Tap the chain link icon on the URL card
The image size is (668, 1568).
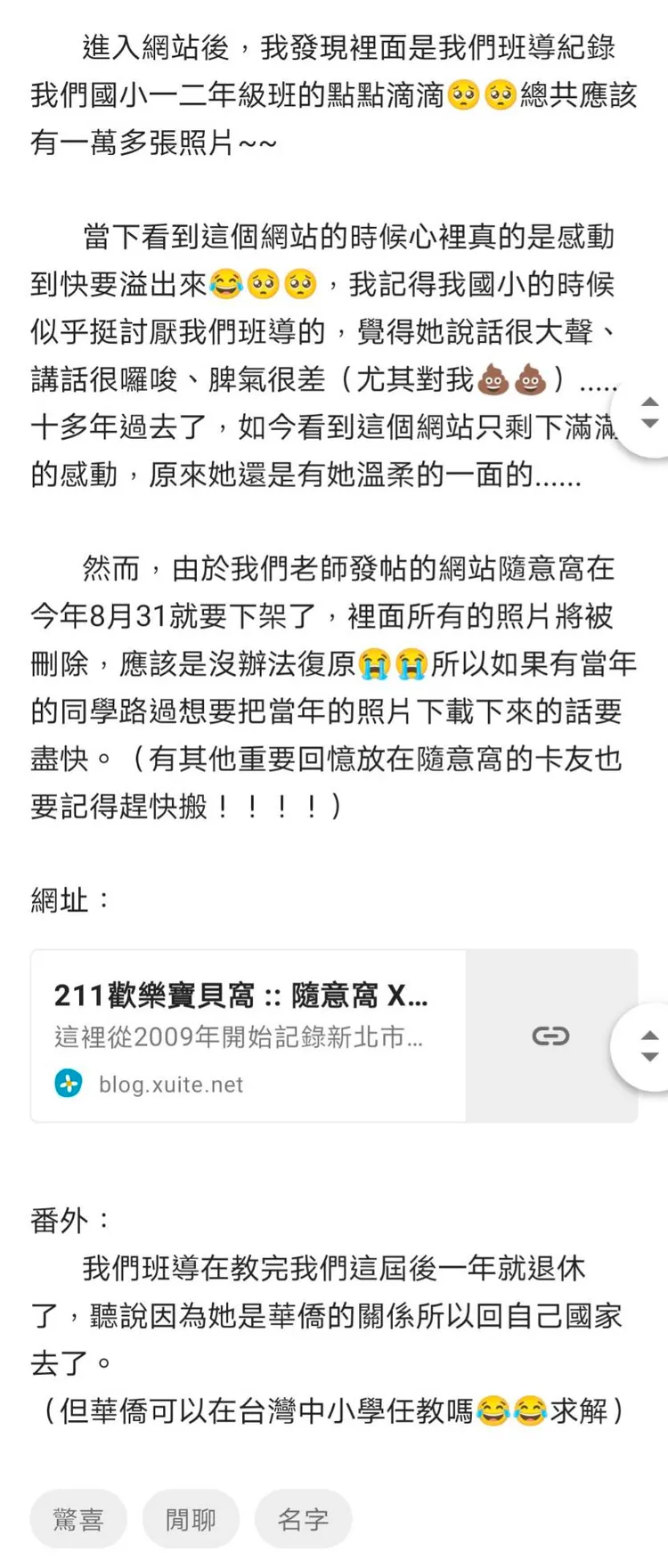click(550, 1036)
